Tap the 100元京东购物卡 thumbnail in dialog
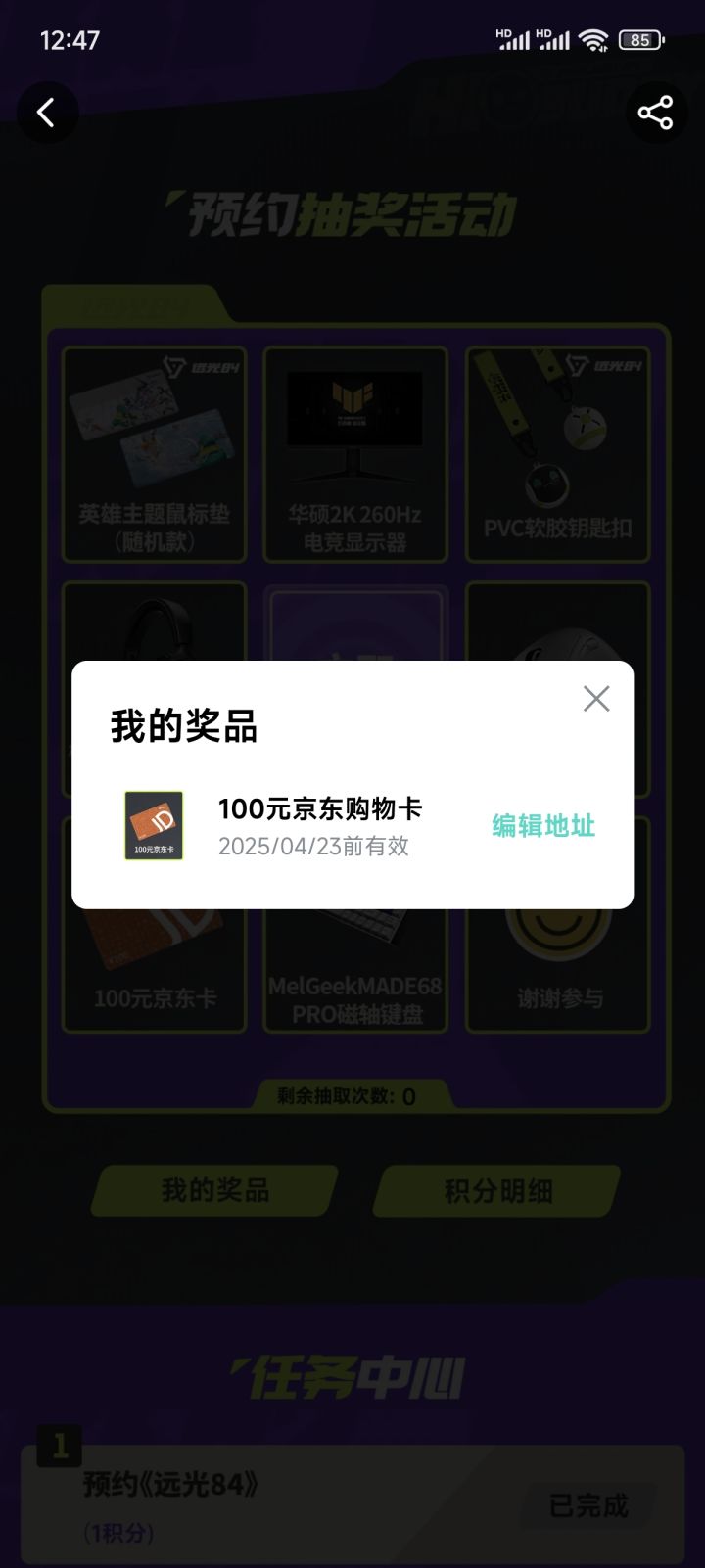The height and width of the screenshot is (1568, 705). [154, 825]
